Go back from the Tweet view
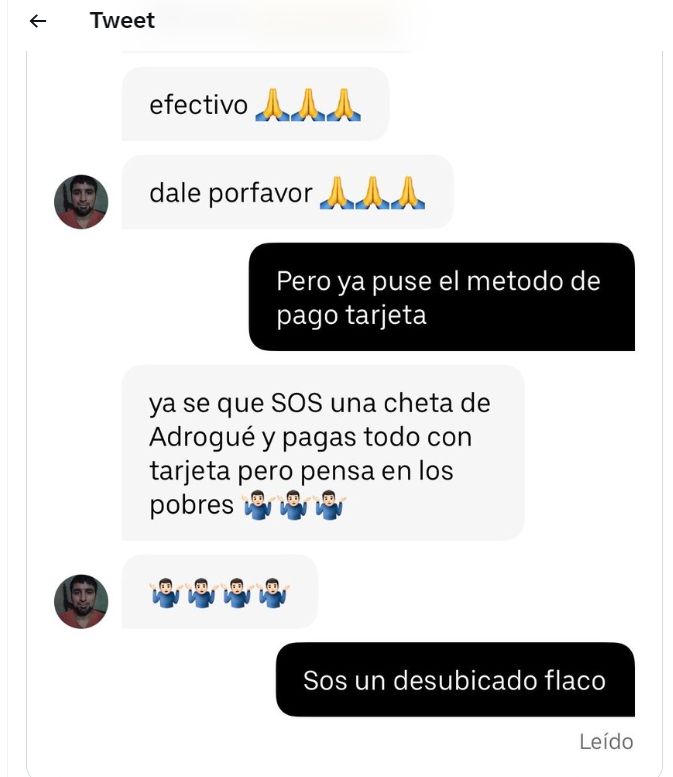Screen dimensions: 673x777 coord(38,21)
